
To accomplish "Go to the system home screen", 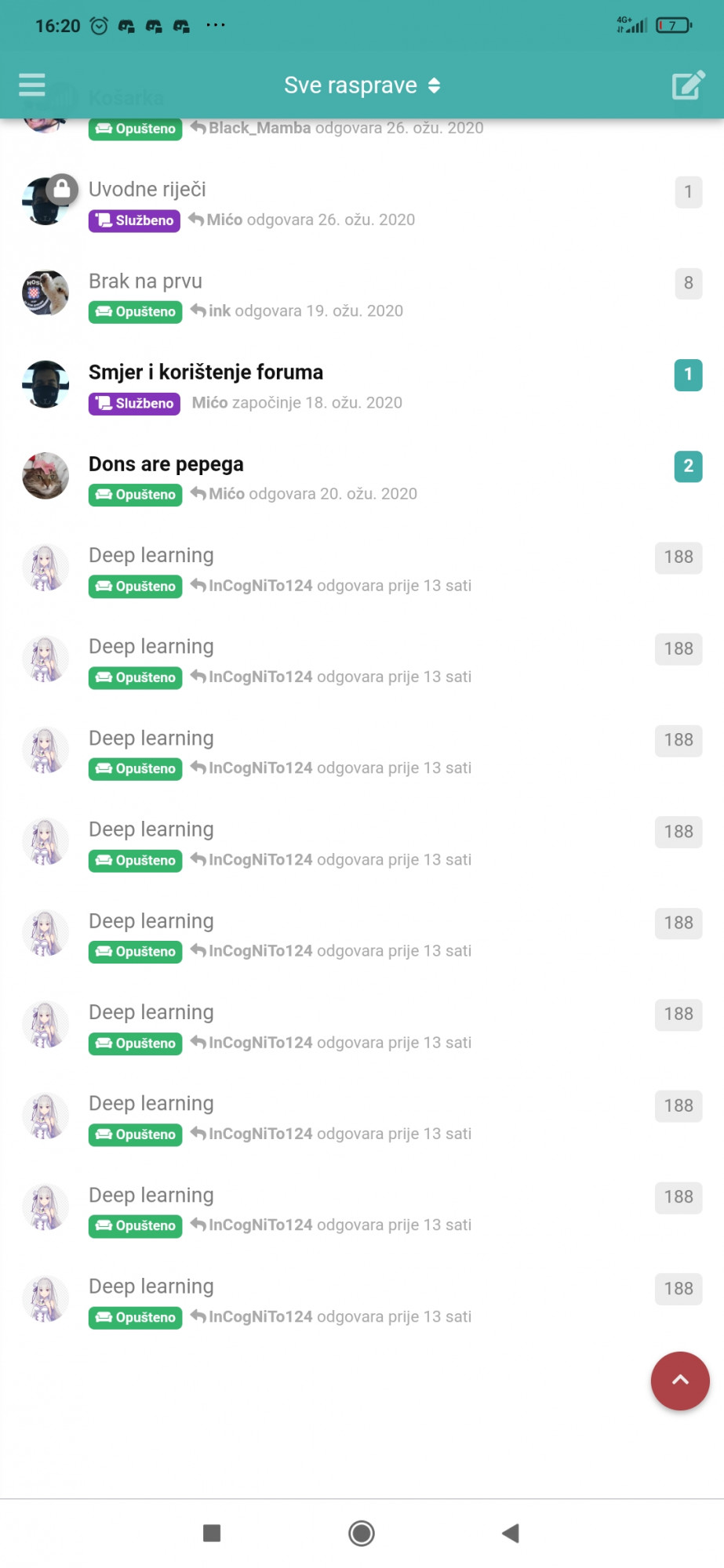I will click(x=362, y=1533).
